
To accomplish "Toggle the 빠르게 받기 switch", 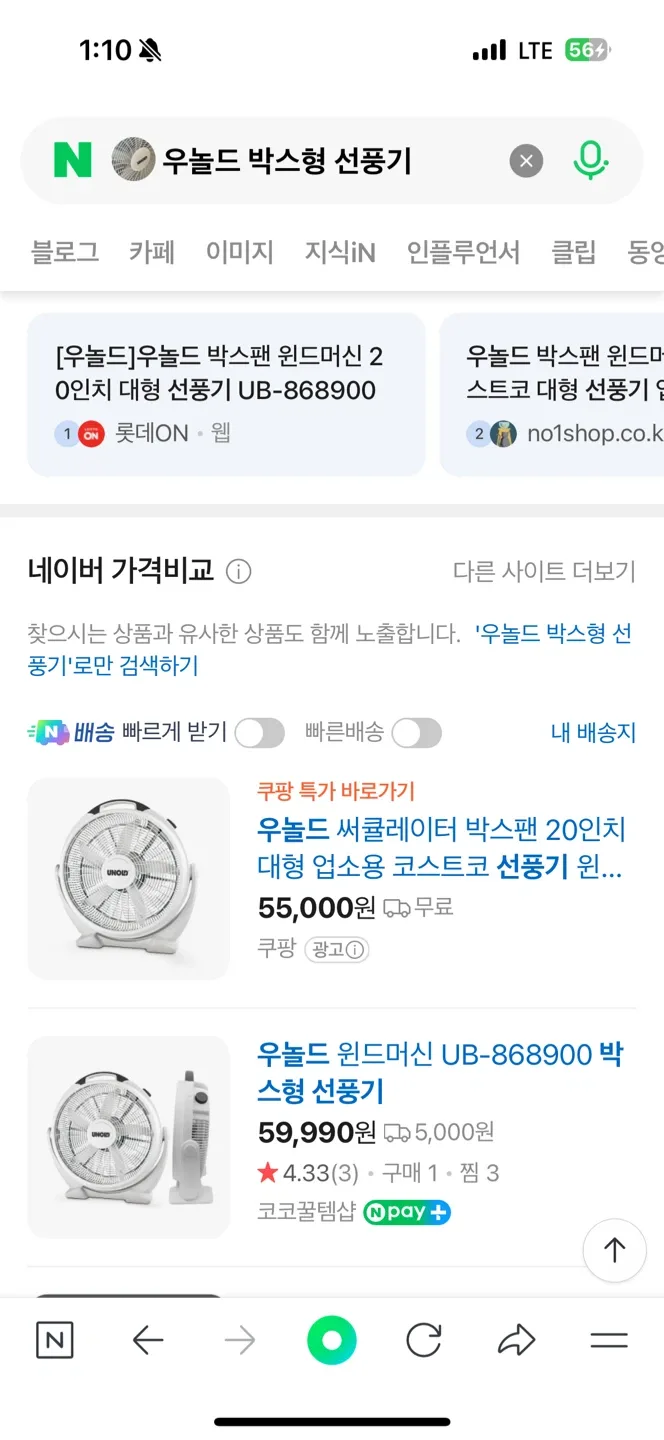I will (x=259, y=733).
